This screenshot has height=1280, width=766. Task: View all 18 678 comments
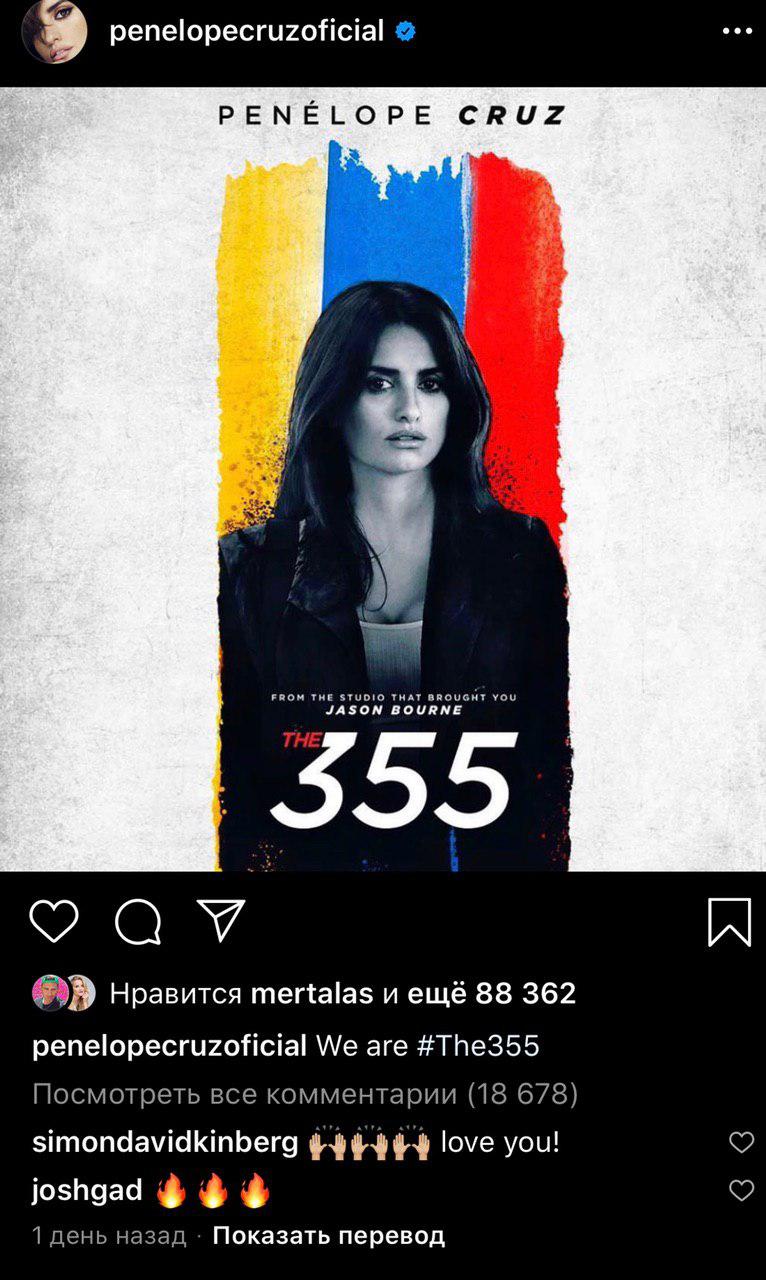point(305,1094)
